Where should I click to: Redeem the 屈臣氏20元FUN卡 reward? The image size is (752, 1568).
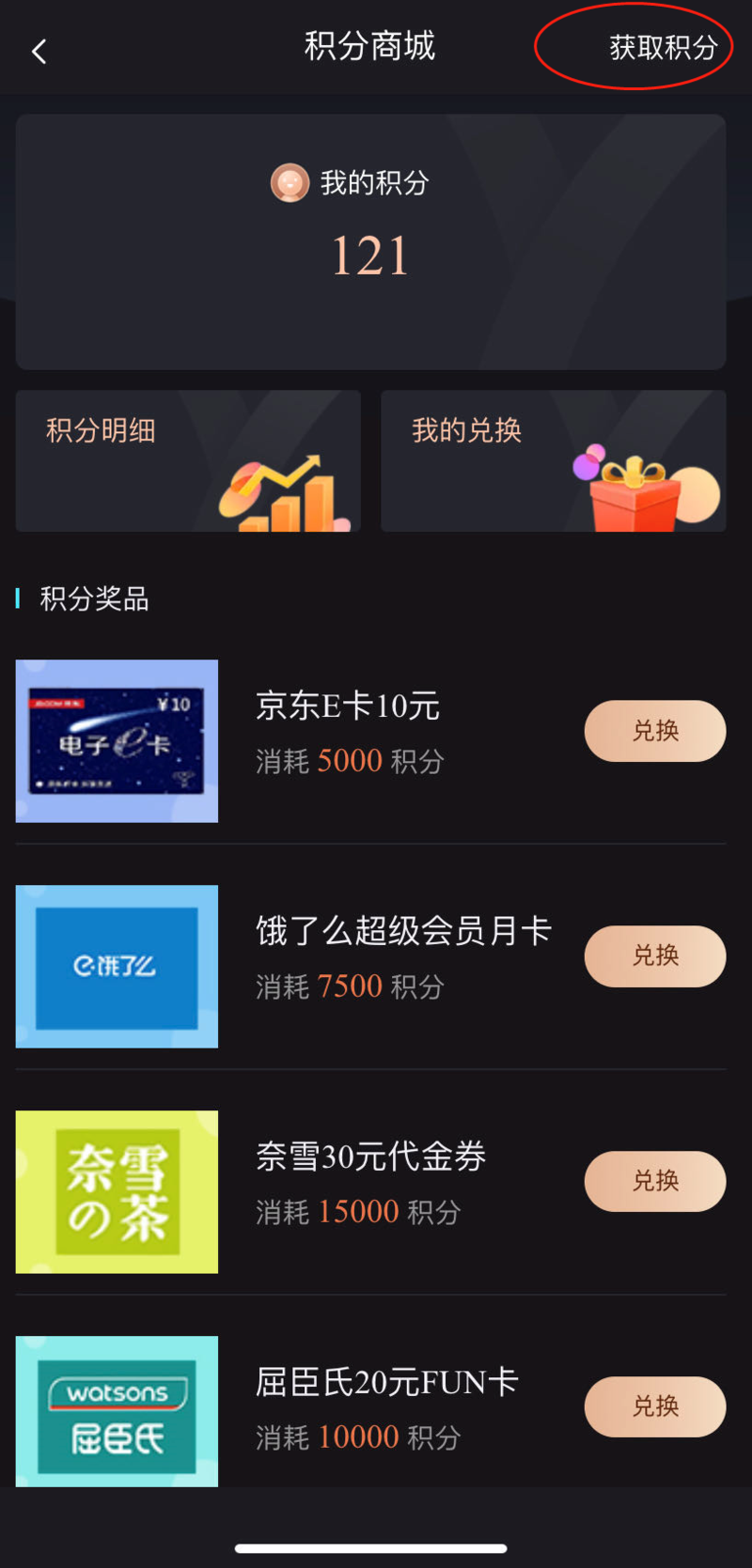(654, 1406)
